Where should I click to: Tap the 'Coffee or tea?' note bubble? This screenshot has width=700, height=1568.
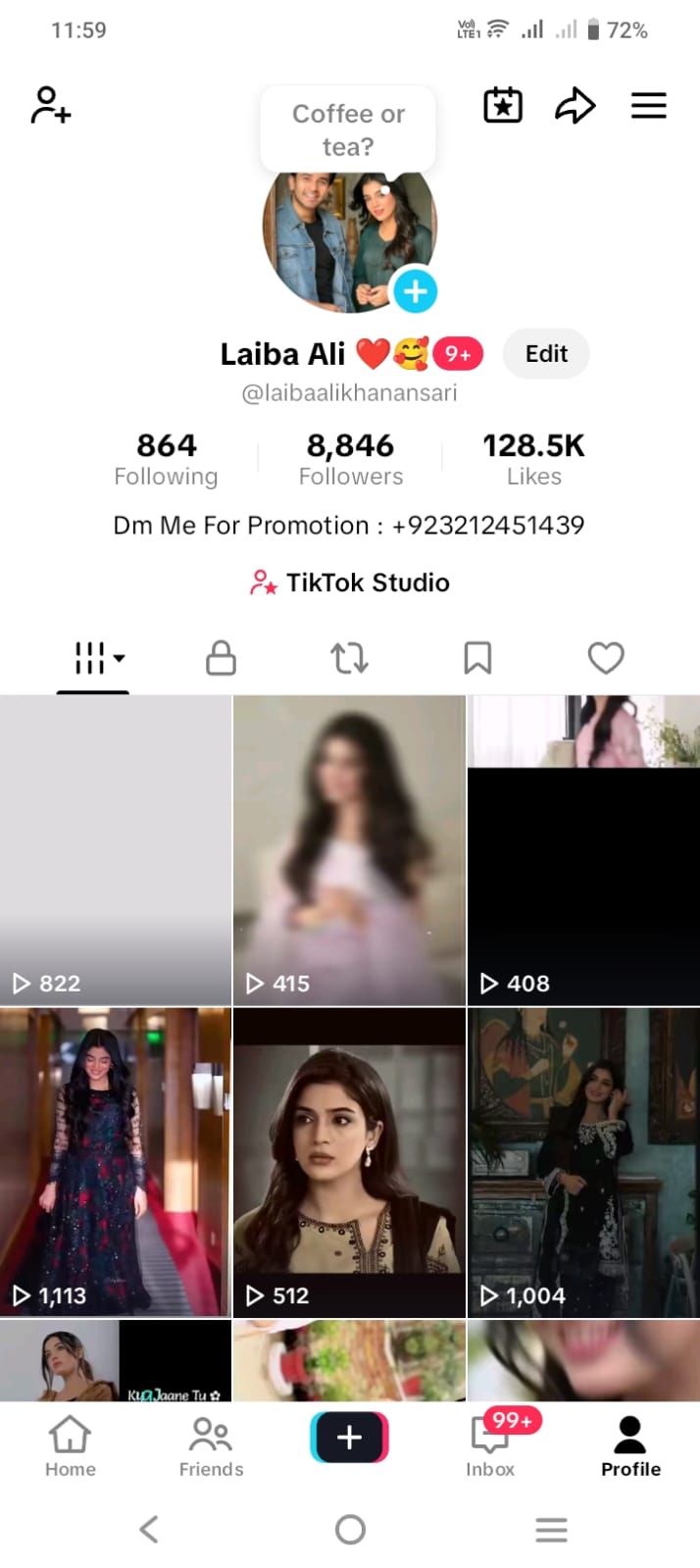tap(348, 129)
